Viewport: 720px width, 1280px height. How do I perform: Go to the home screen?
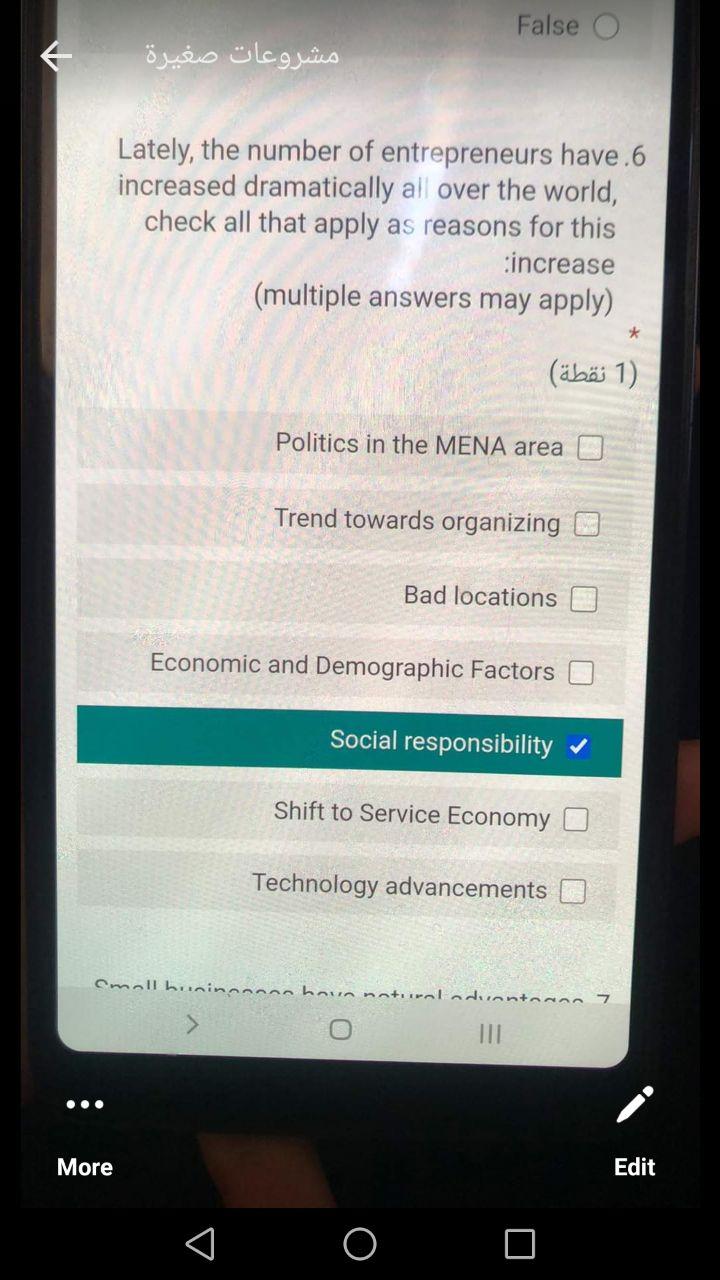click(x=360, y=1244)
